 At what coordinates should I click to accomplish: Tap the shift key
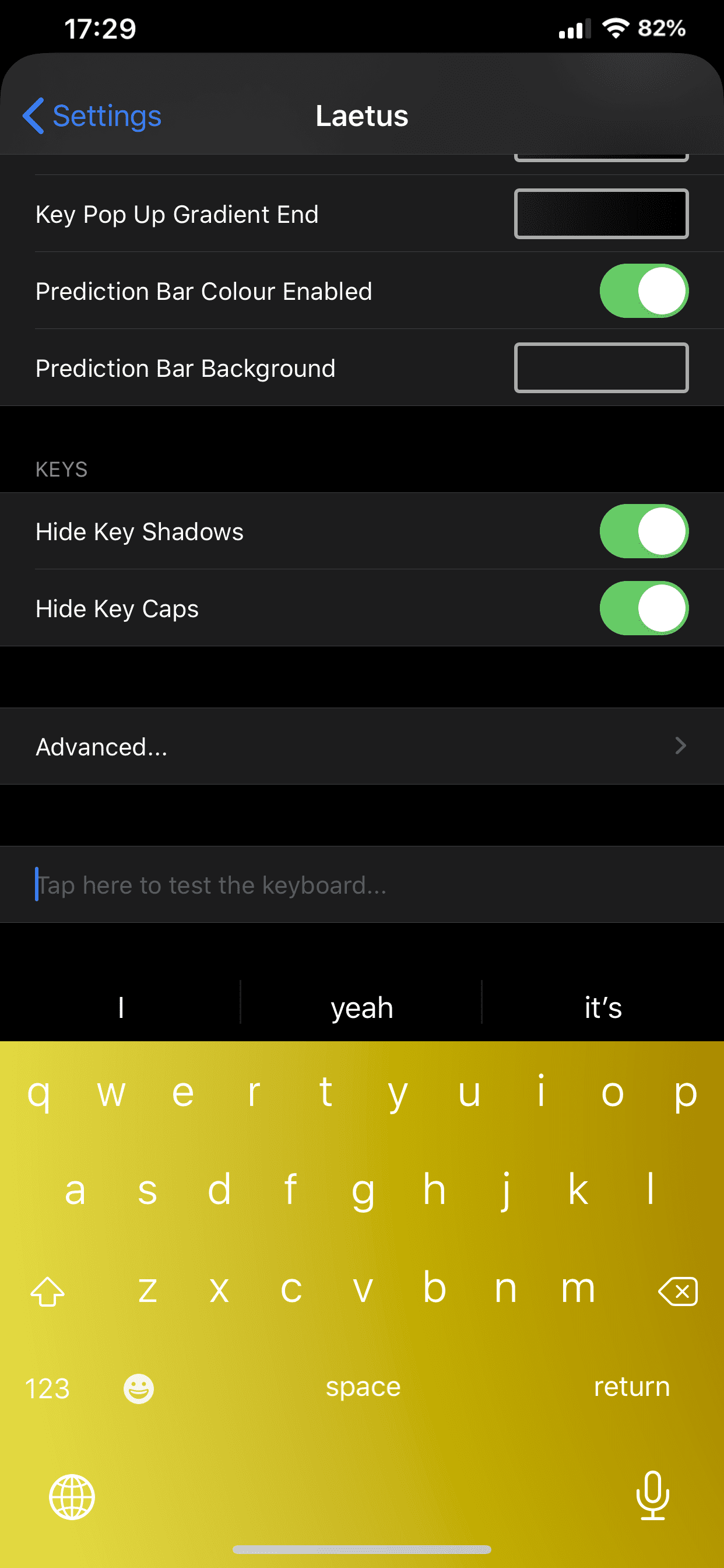[47, 1290]
